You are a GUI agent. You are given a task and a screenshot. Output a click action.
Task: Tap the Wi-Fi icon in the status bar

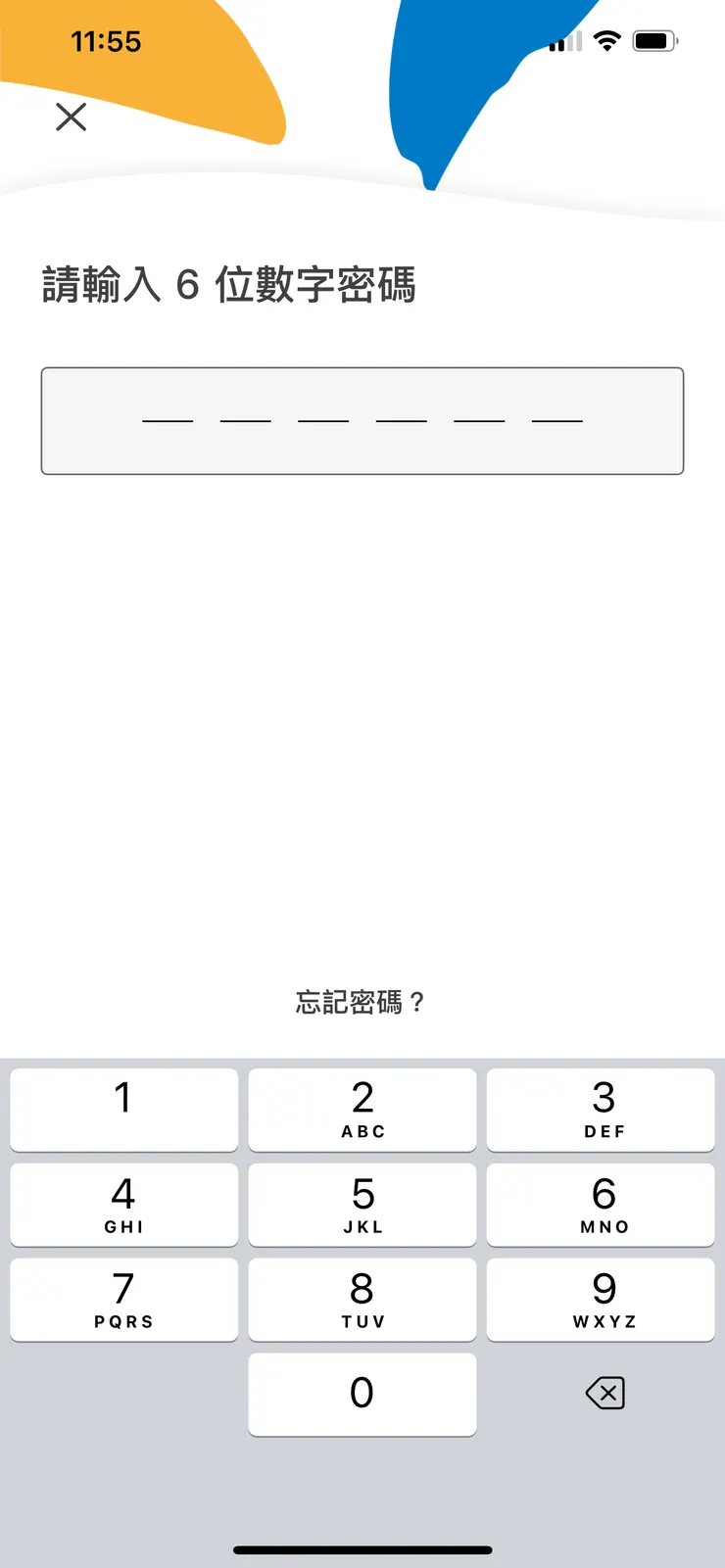pyautogui.click(x=607, y=41)
